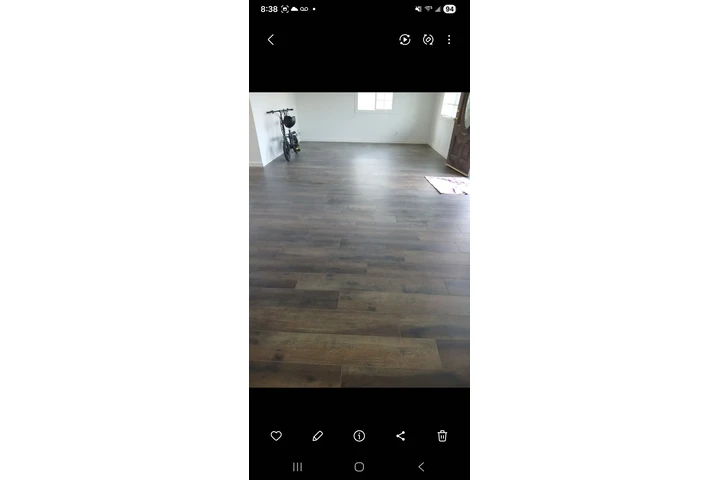Viewport: 720px width, 480px height.
Task: Tap the system home button
Action: click(359, 467)
